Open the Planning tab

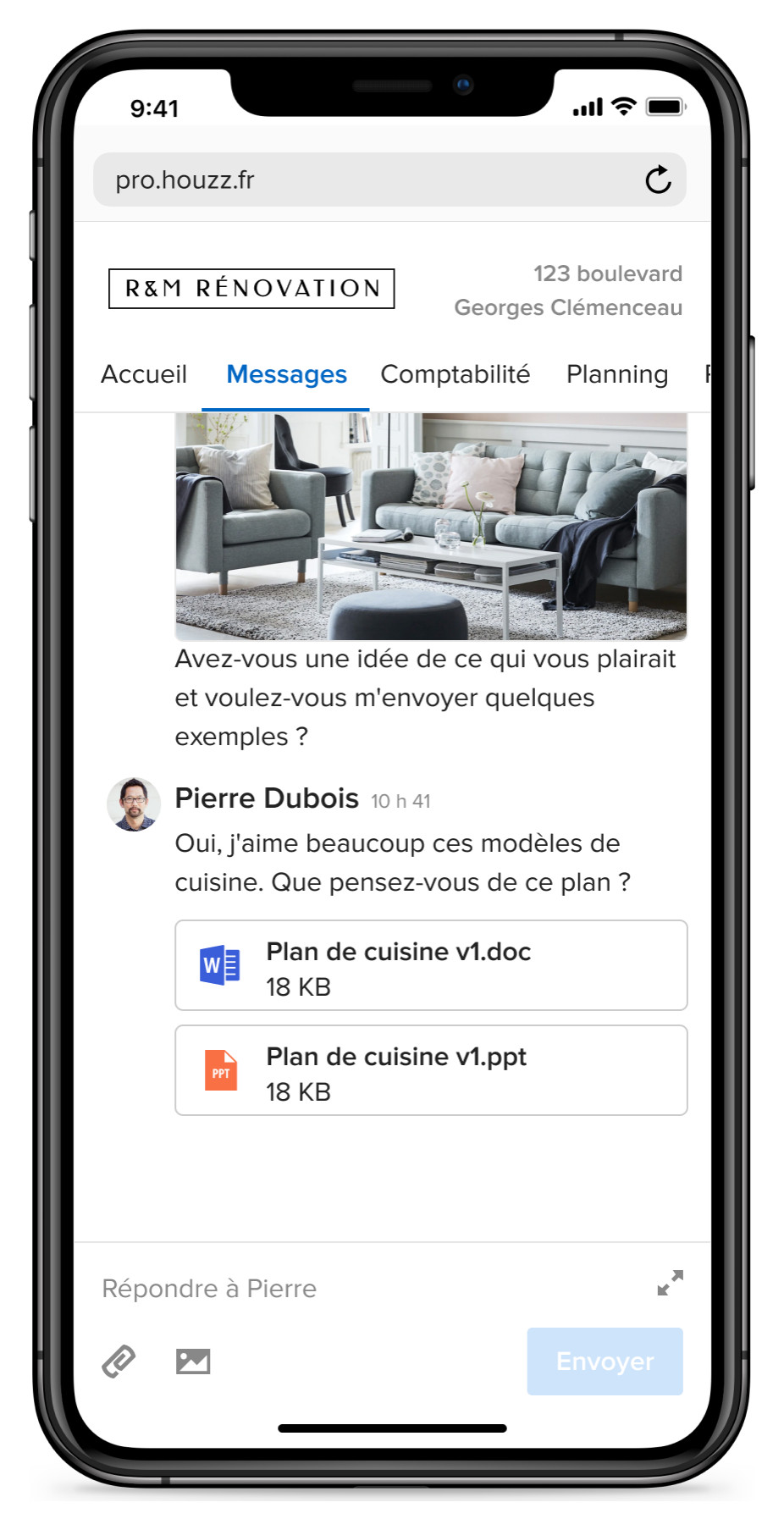617,374
